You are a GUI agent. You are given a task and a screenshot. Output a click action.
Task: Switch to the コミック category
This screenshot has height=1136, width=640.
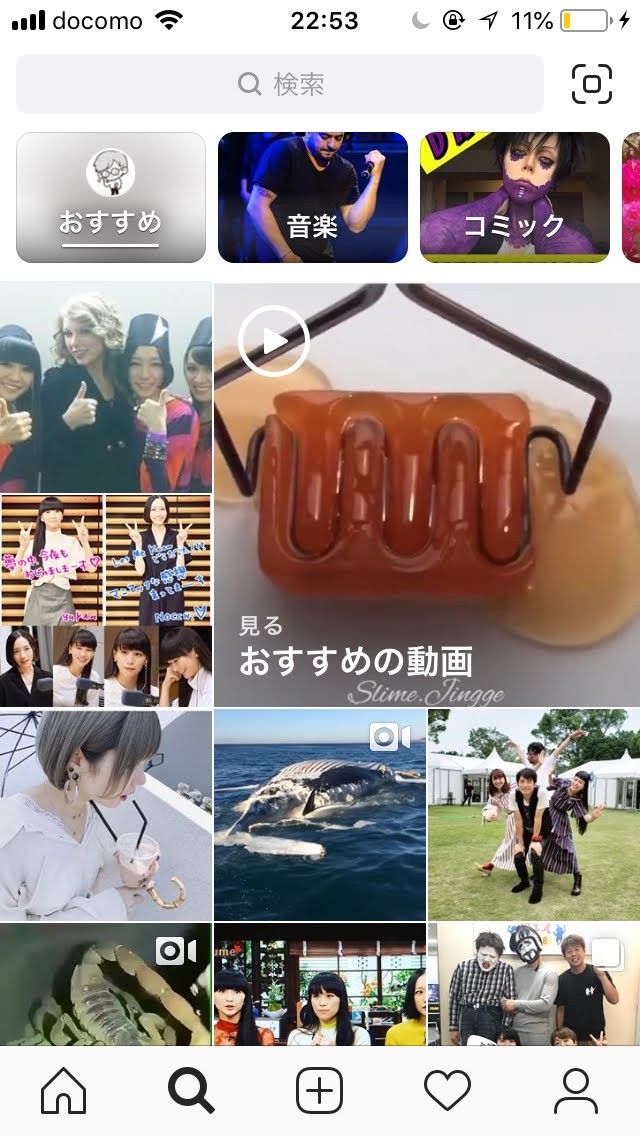tap(514, 198)
